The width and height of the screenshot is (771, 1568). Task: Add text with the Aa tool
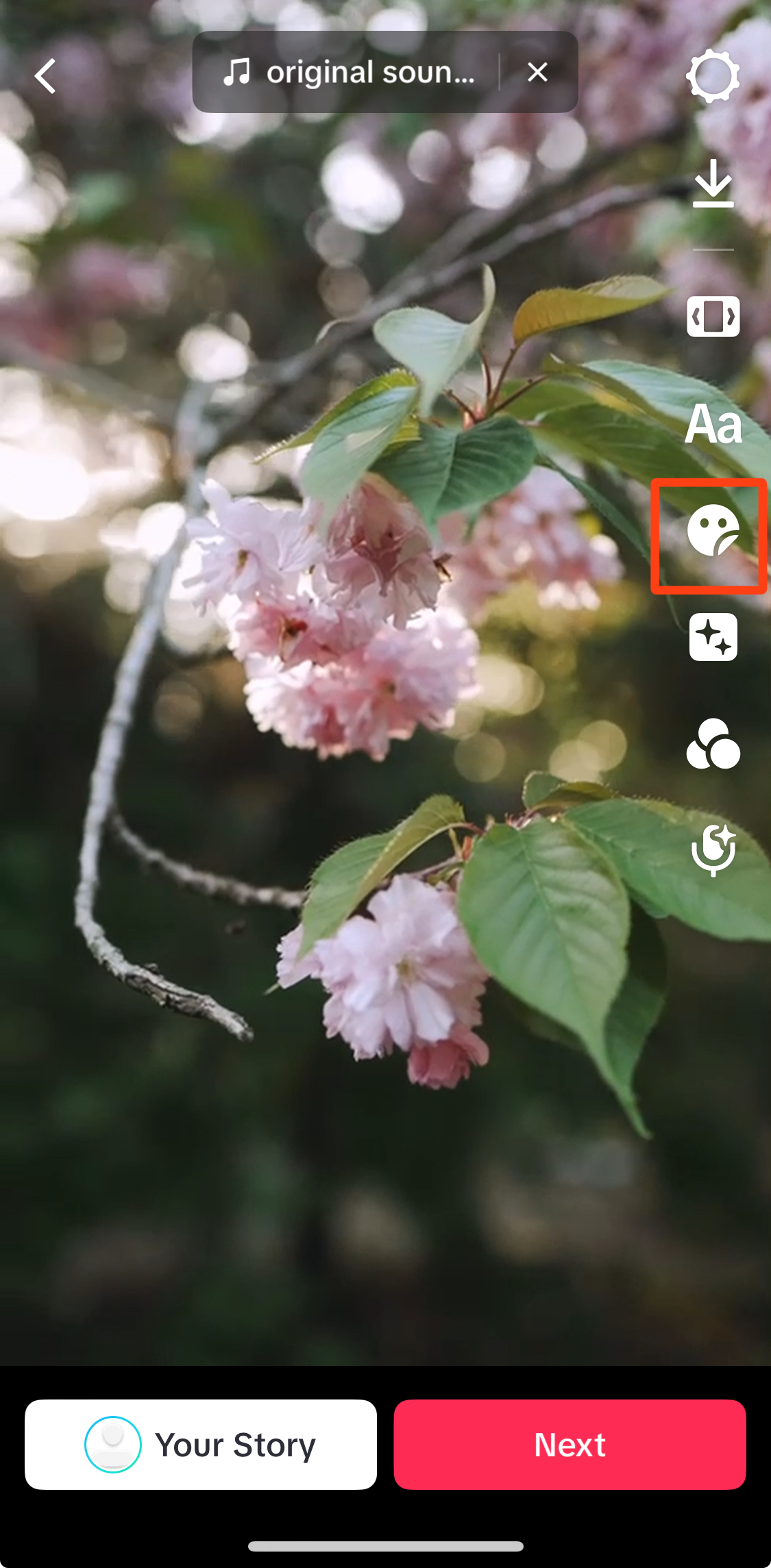click(713, 424)
